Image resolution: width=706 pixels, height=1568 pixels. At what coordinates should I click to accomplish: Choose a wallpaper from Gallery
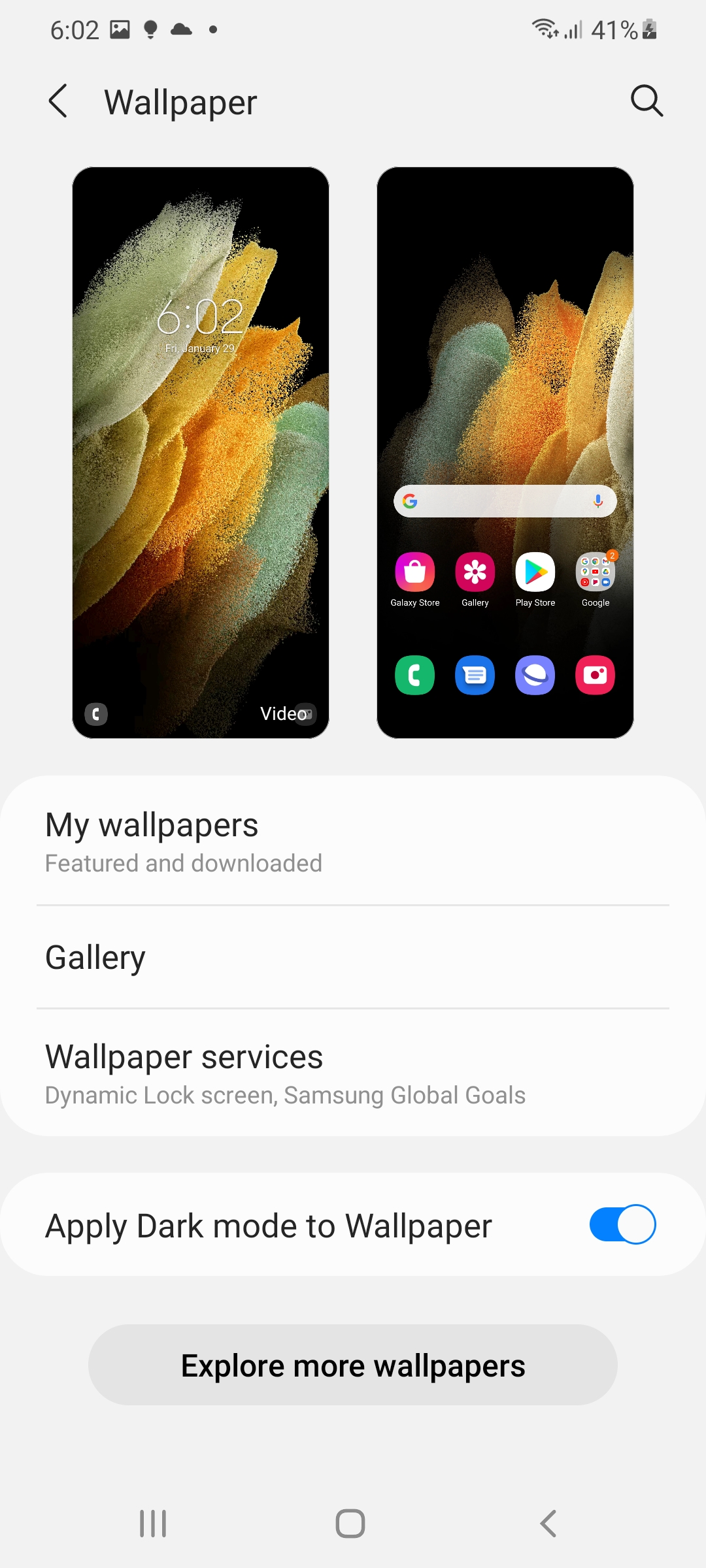pos(353,958)
